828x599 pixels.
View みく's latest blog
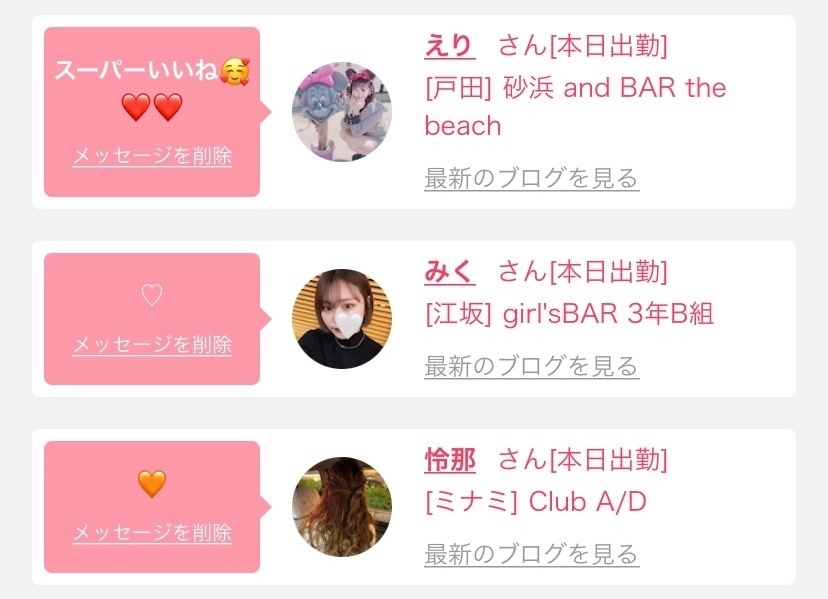pyautogui.click(x=531, y=366)
